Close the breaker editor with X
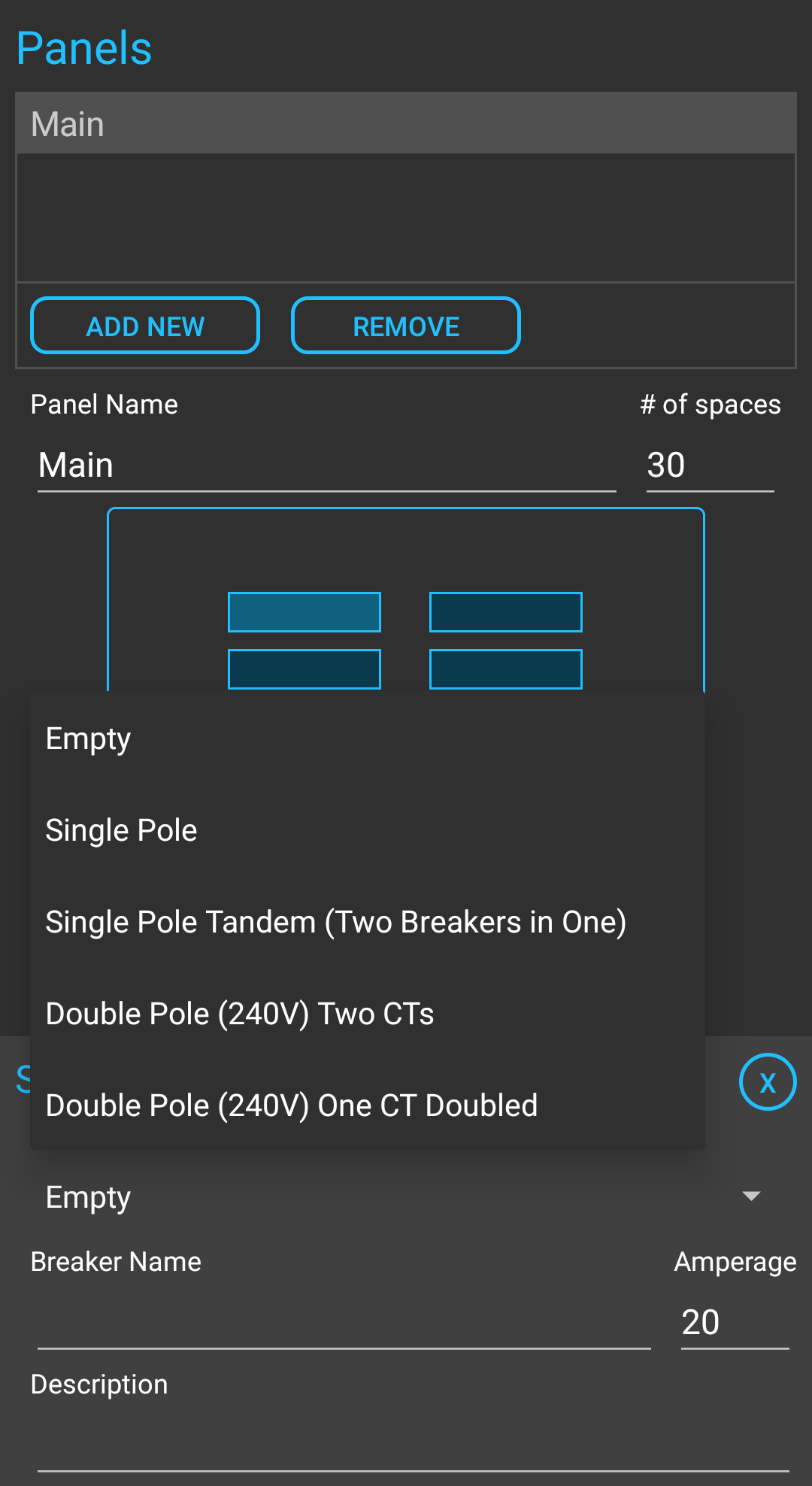This screenshot has height=1486, width=812. coord(767,1081)
